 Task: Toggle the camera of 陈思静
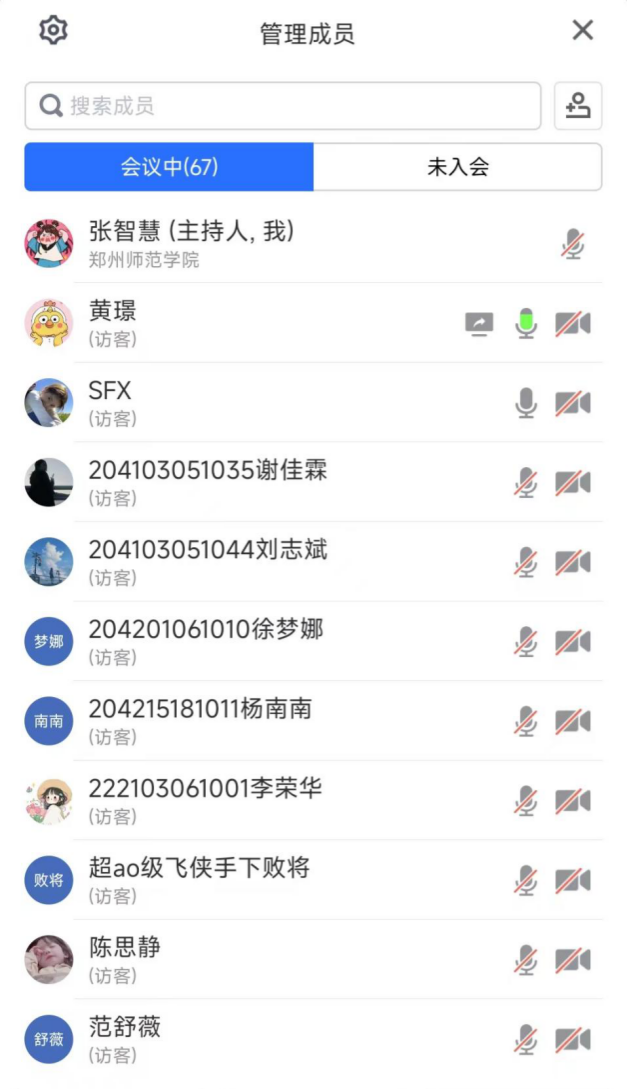click(x=573, y=960)
